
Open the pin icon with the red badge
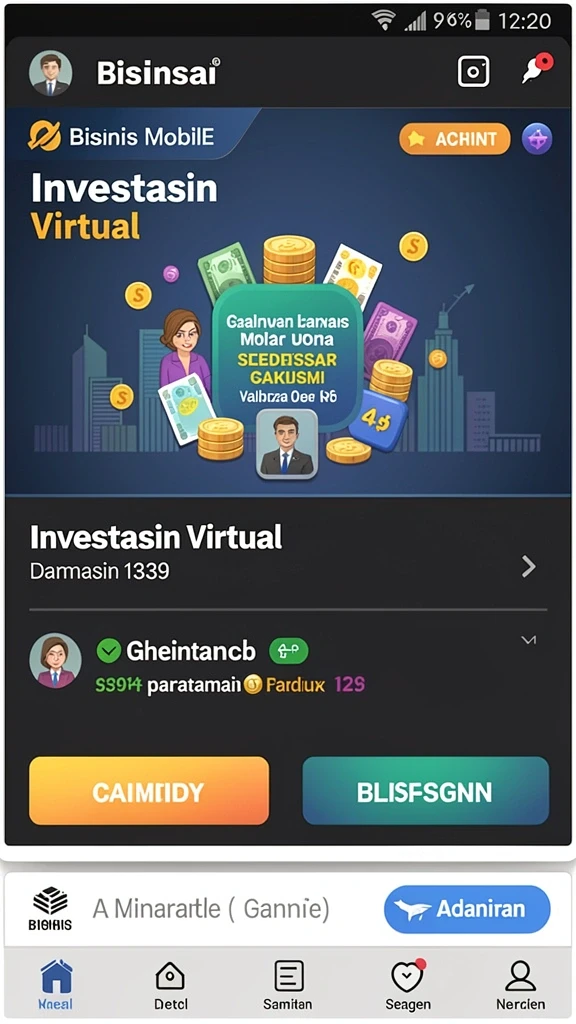(537, 70)
